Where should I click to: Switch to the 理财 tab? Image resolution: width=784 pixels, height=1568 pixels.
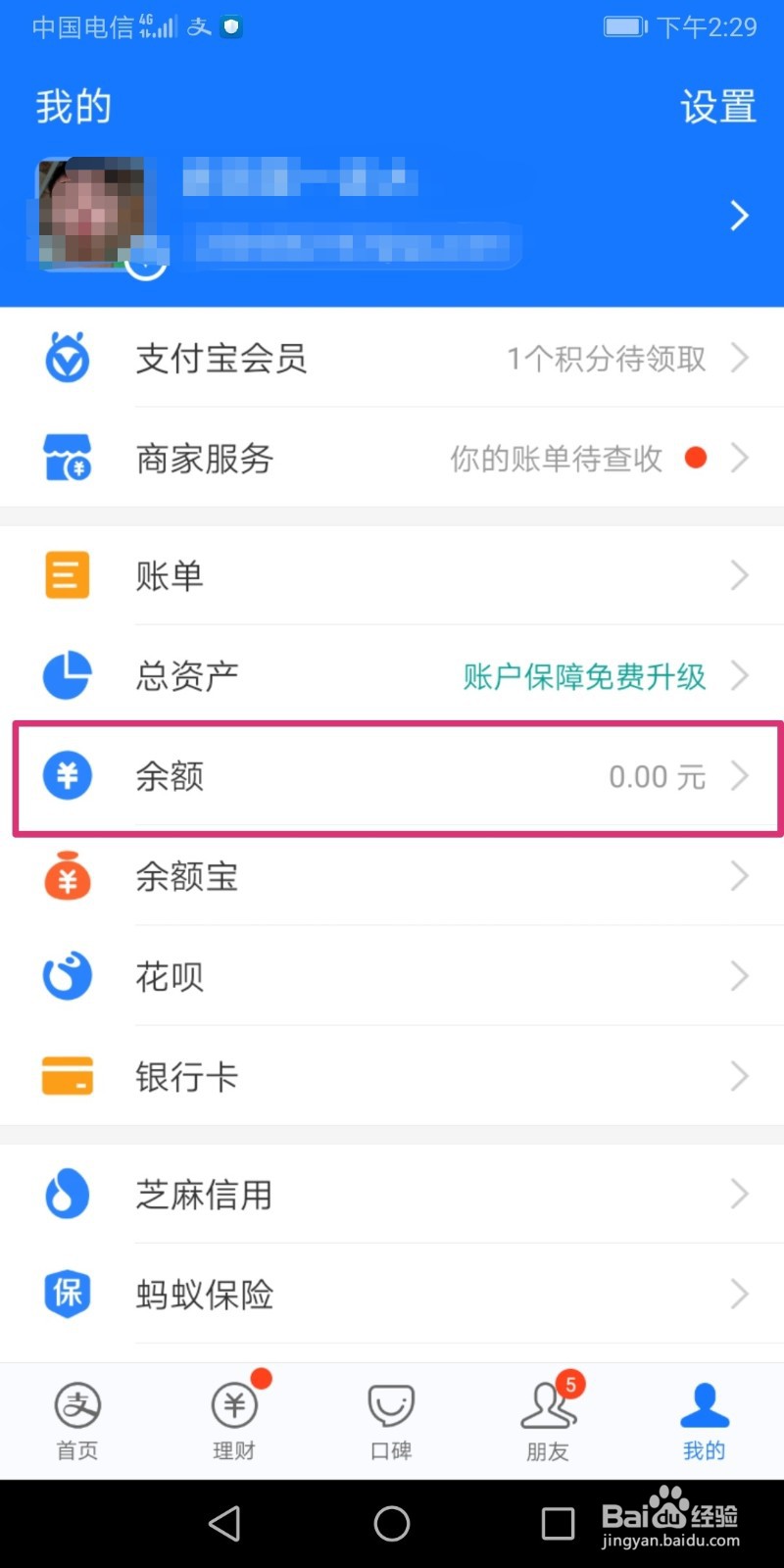click(234, 1418)
